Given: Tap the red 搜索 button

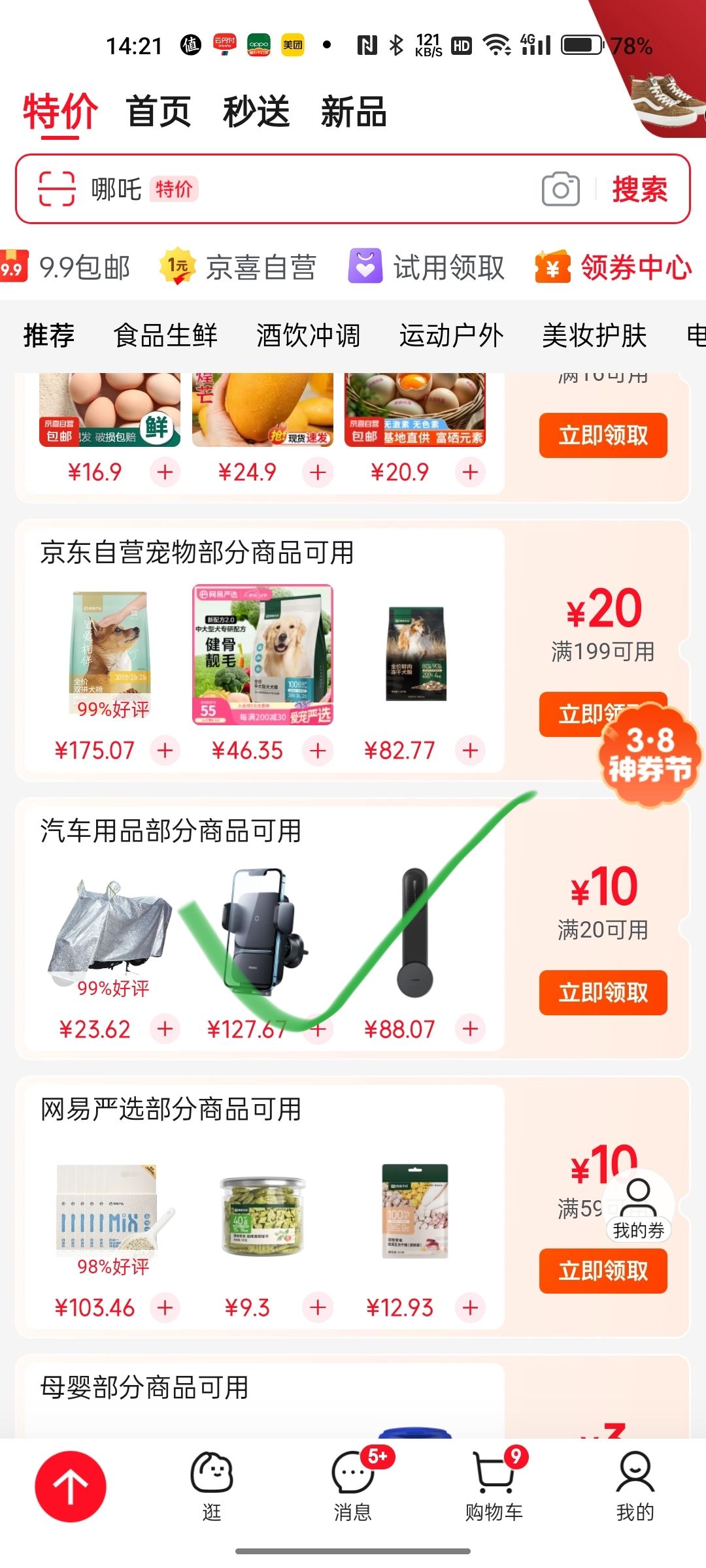Looking at the screenshot, I should [639, 189].
